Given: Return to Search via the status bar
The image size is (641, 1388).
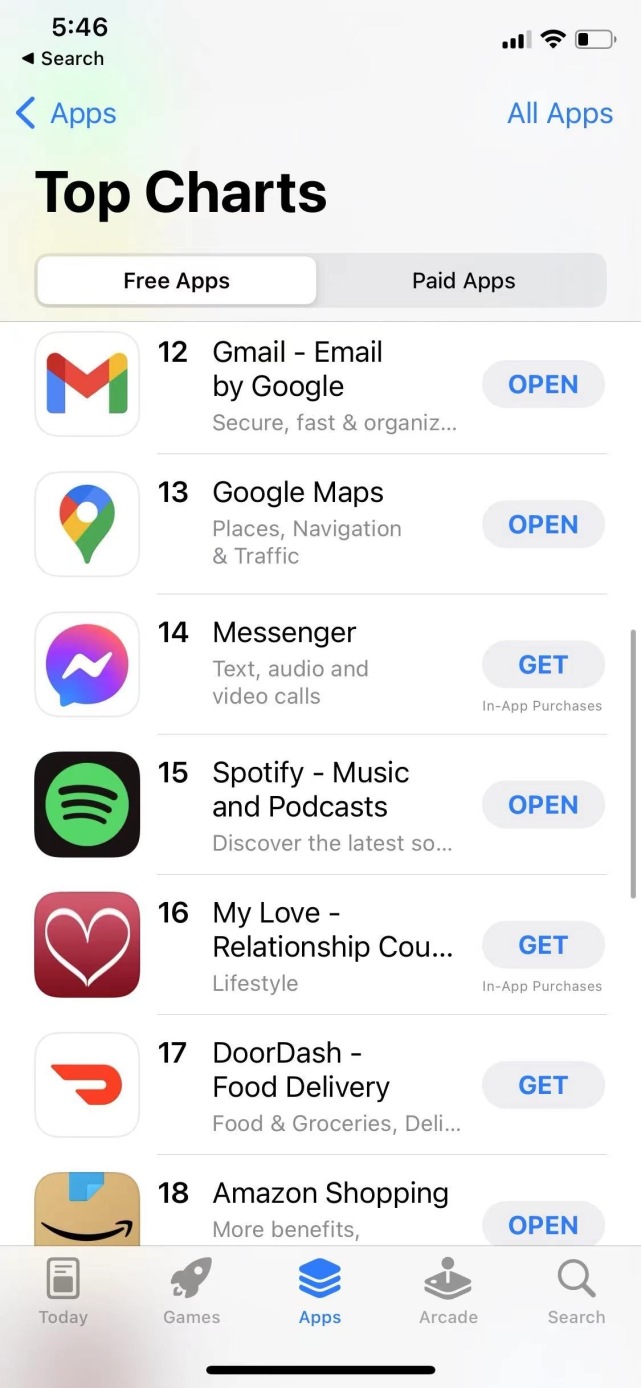Looking at the screenshot, I should coord(62,59).
